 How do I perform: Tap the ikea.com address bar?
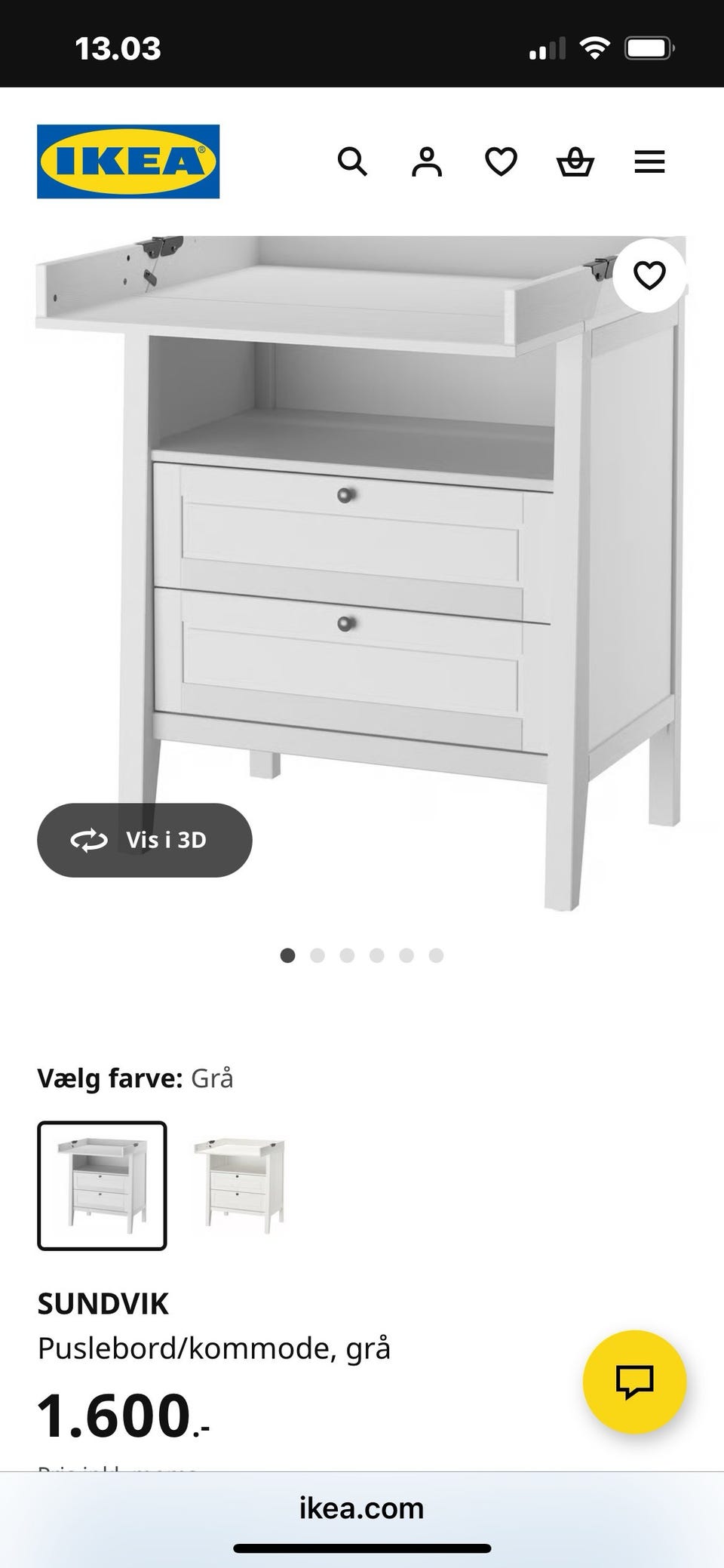point(362,1508)
